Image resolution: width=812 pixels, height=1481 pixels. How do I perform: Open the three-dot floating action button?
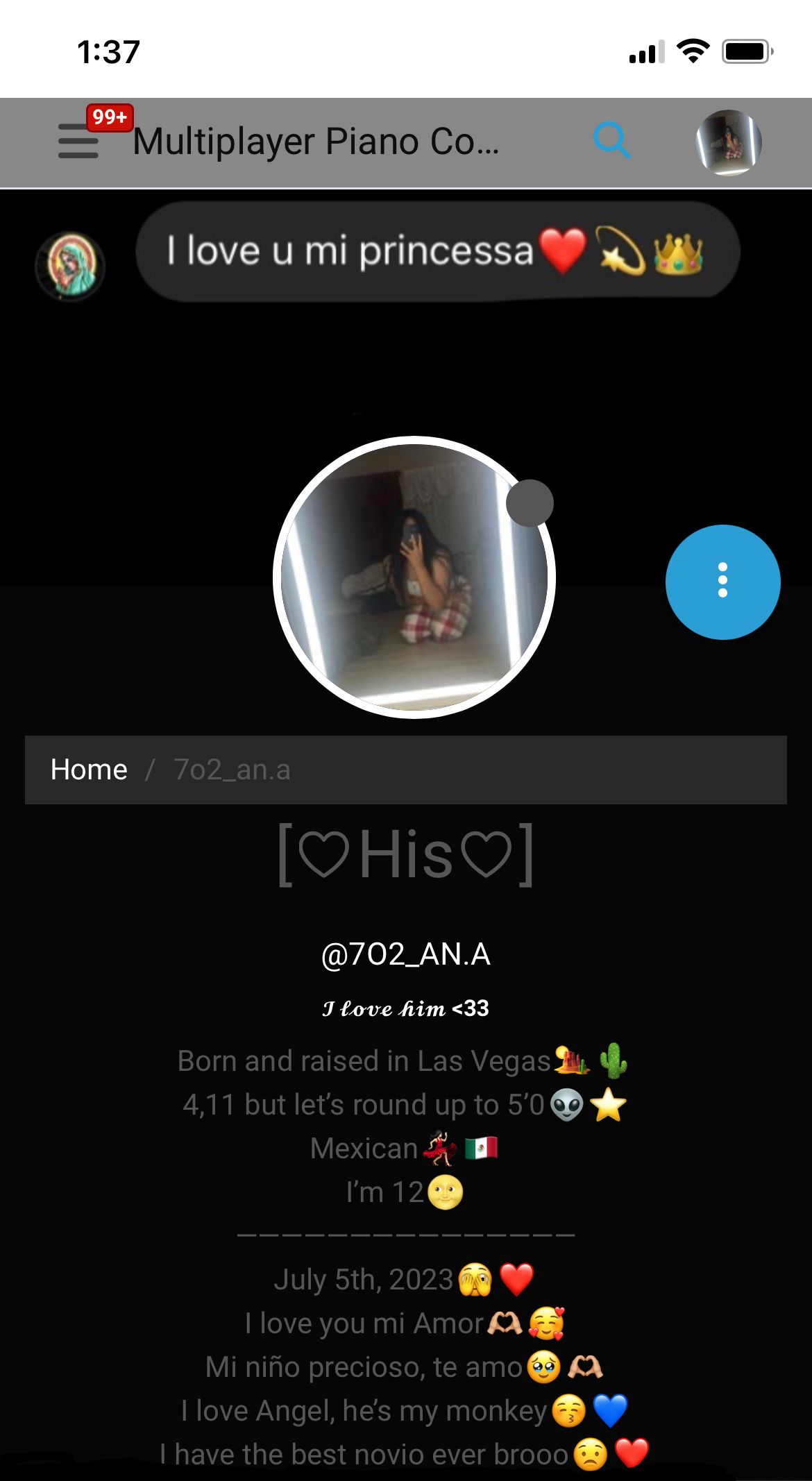722,582
